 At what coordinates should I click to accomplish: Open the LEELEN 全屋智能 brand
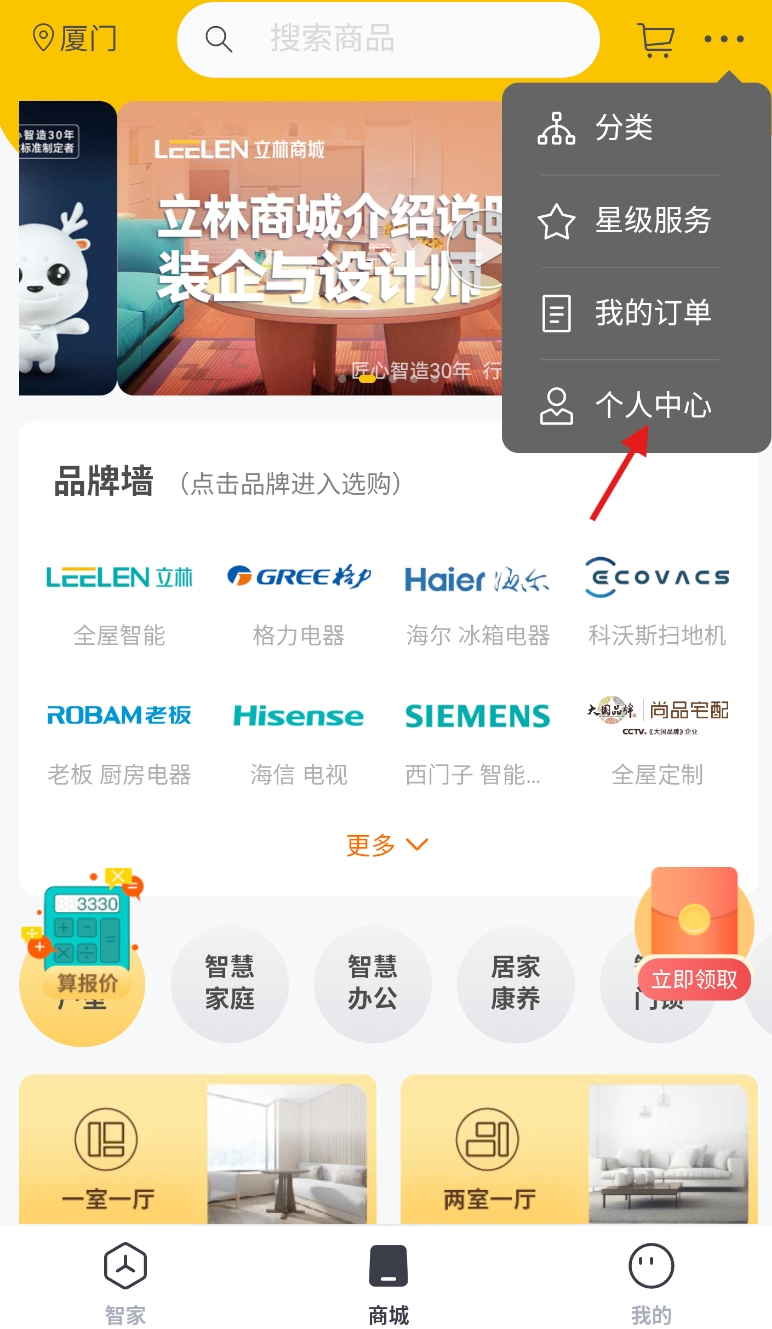click(x=119, y=600)
